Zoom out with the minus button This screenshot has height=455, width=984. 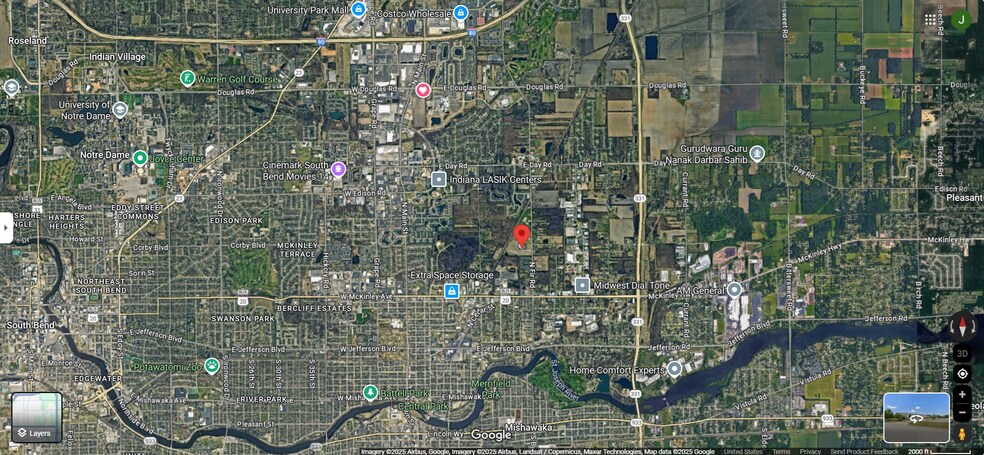click(x=962, y=412)
